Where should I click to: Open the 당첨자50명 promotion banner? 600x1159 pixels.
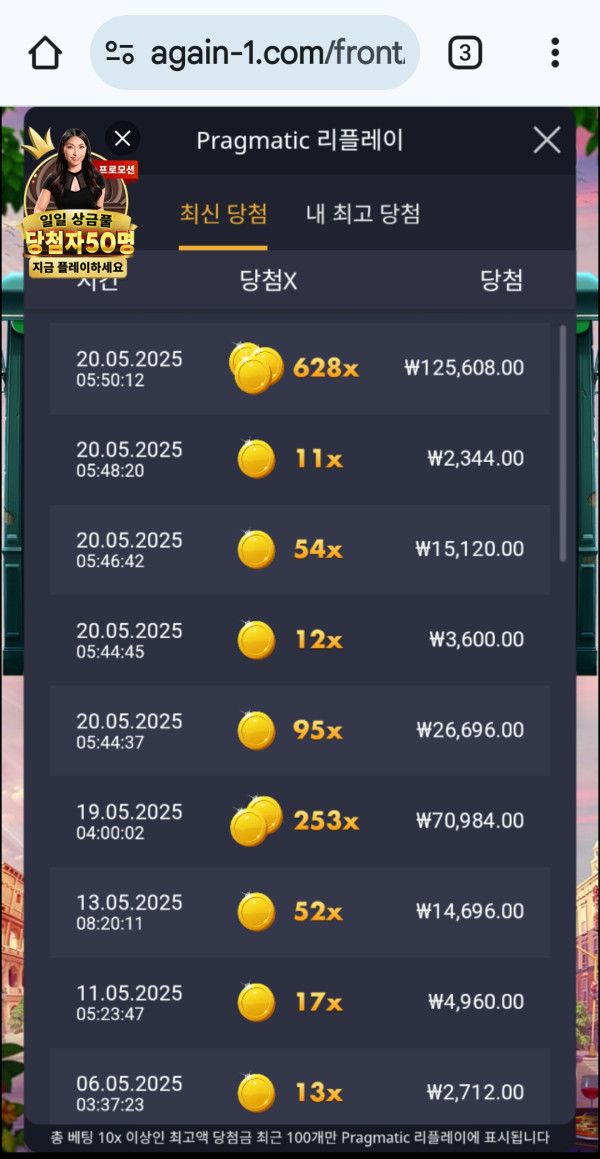point(76,205)
